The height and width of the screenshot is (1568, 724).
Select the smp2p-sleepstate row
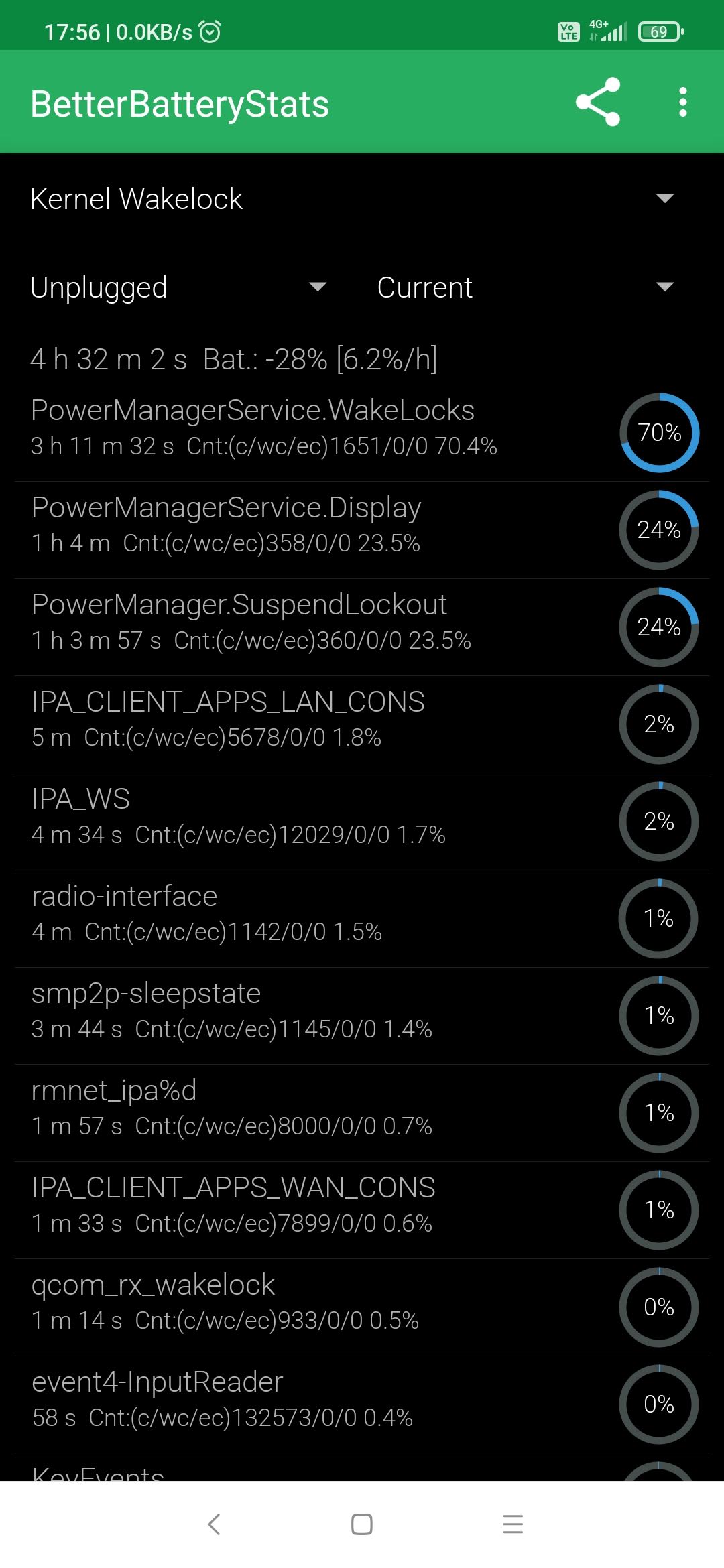pos(322,1010)
